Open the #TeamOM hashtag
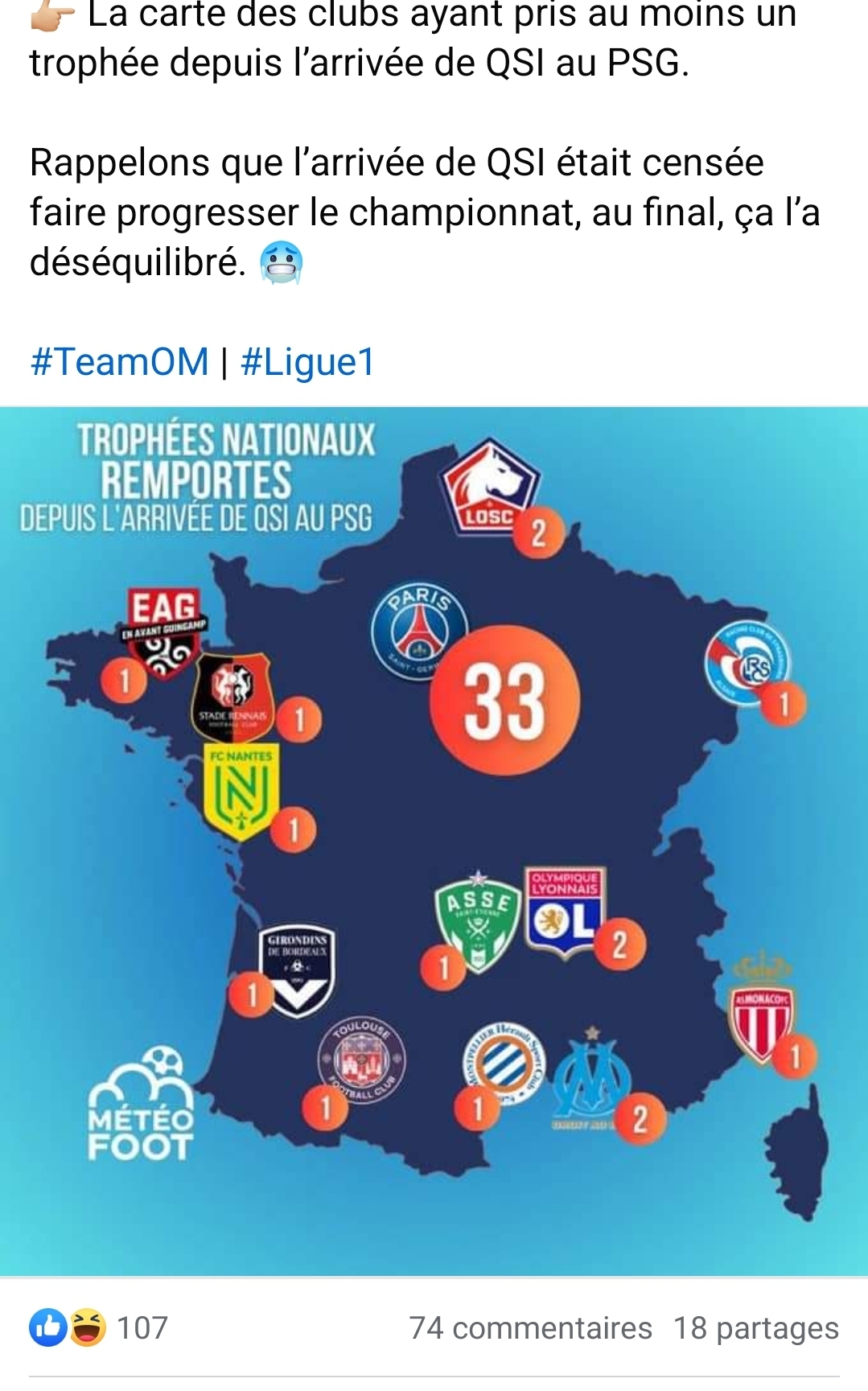This screenshot has width=868, height=1391. (119, 361)
